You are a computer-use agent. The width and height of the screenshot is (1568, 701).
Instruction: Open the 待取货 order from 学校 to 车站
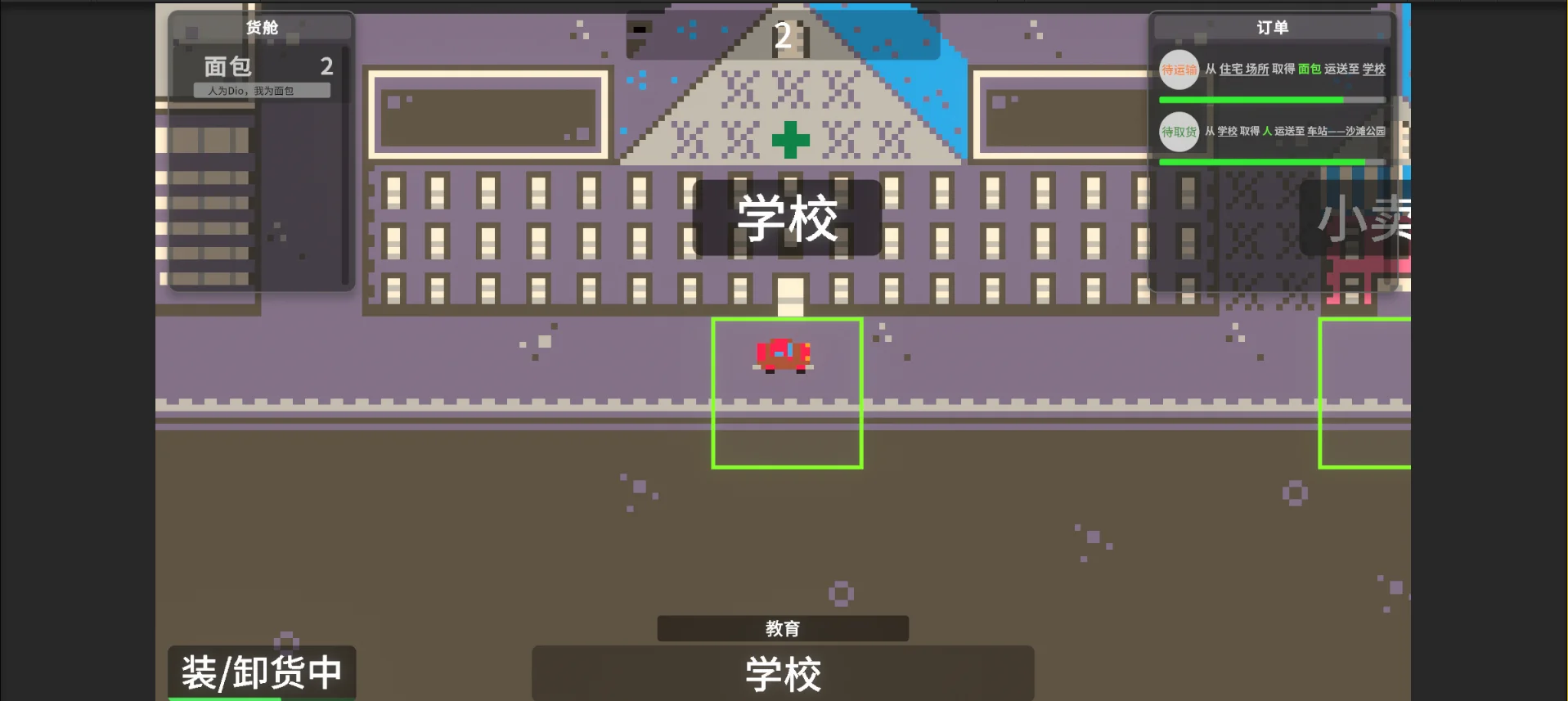(1272, 132)
